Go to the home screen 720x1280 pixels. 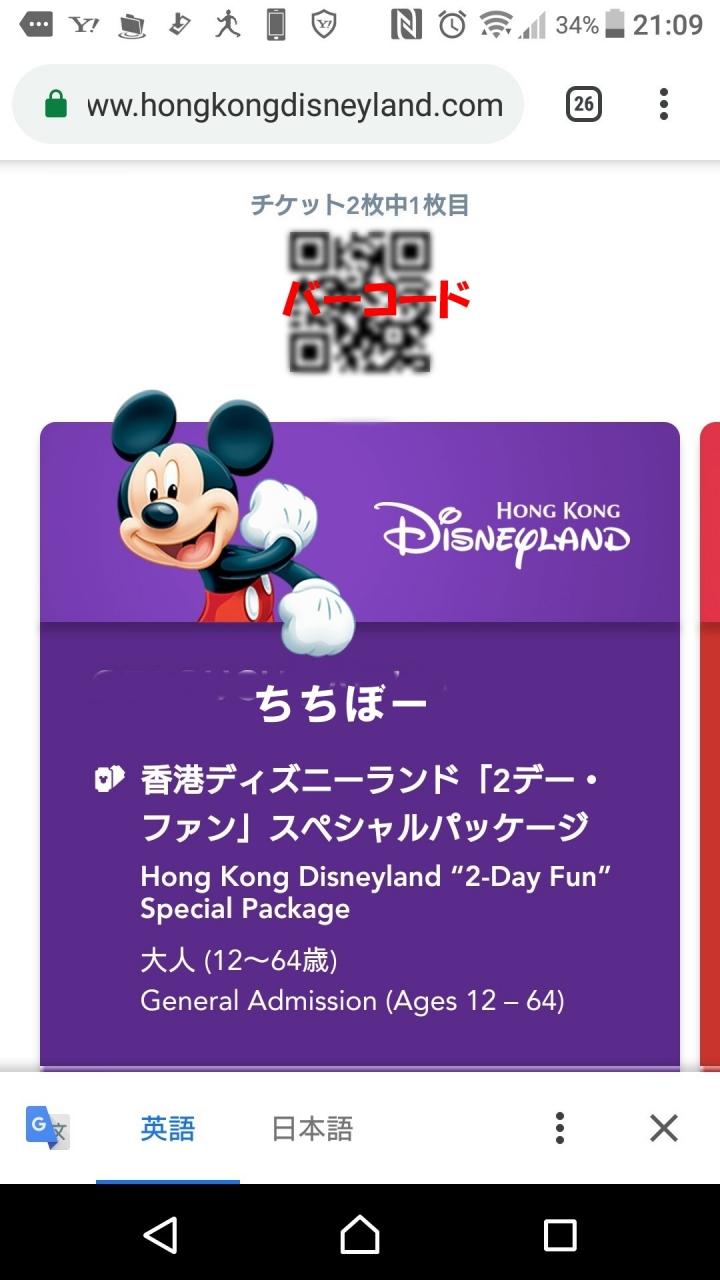tap(360, 1235)
